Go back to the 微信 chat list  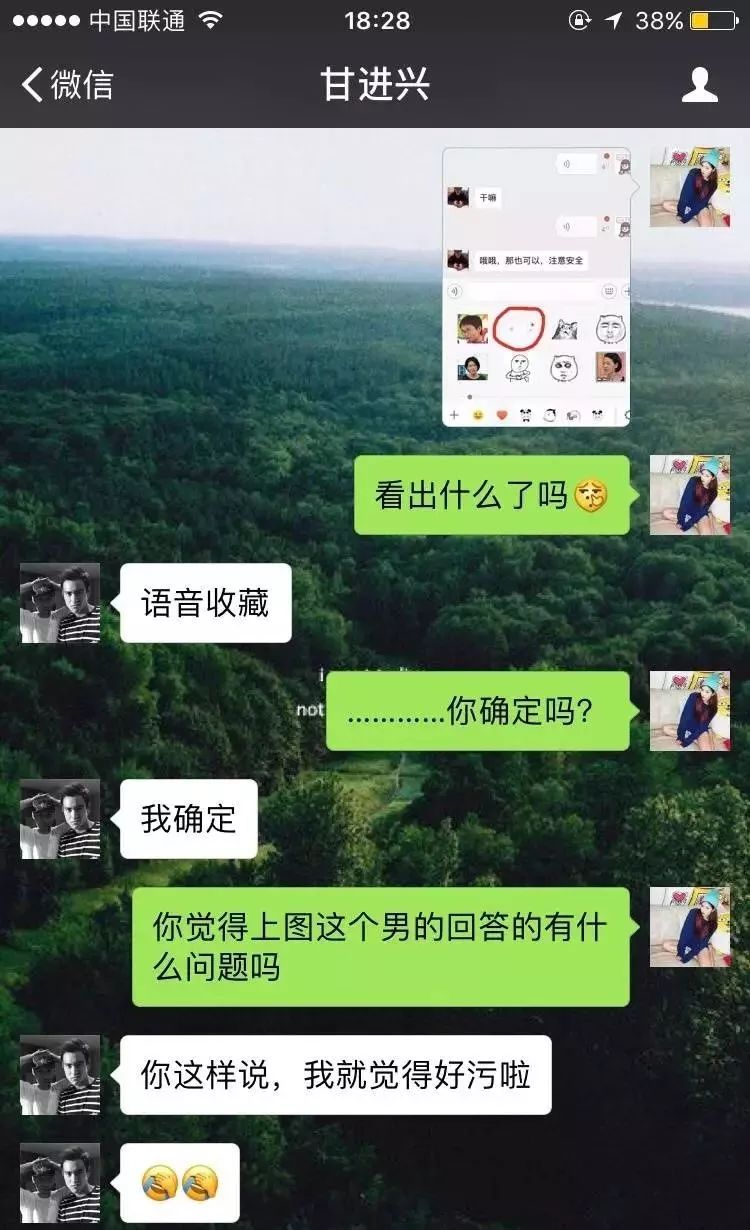pyautogui.click(x=66, y=85)
